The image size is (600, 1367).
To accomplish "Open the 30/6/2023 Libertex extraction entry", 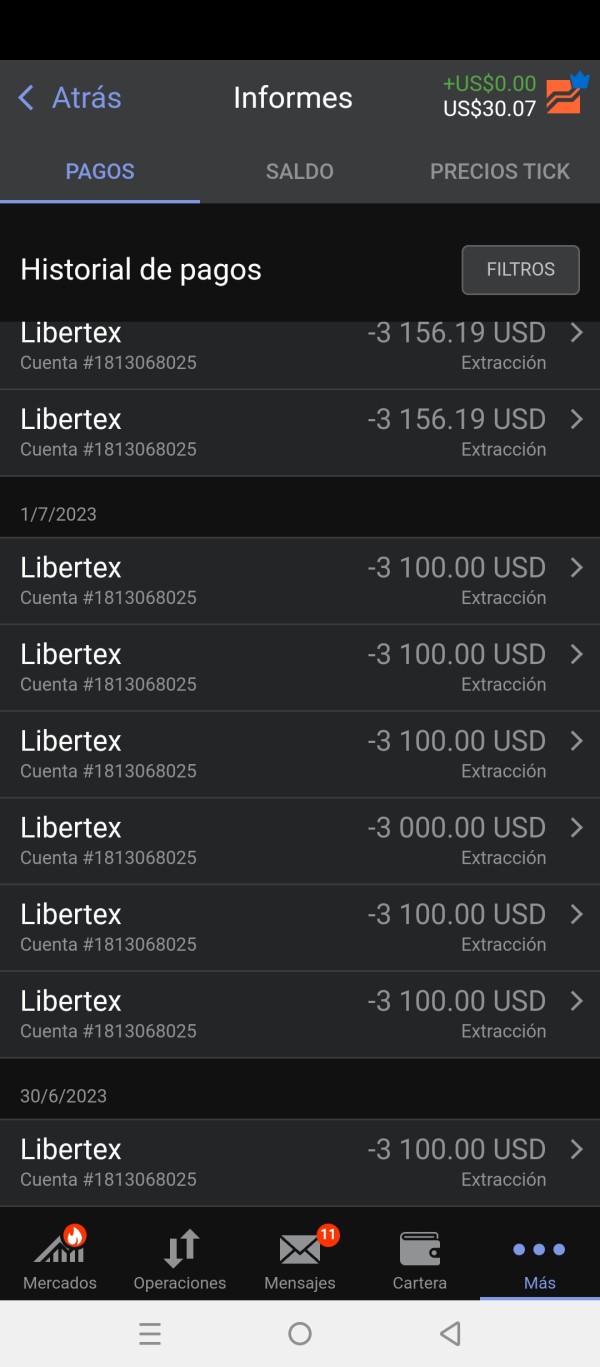I will pyautogui.click(x=300, y=1163).
